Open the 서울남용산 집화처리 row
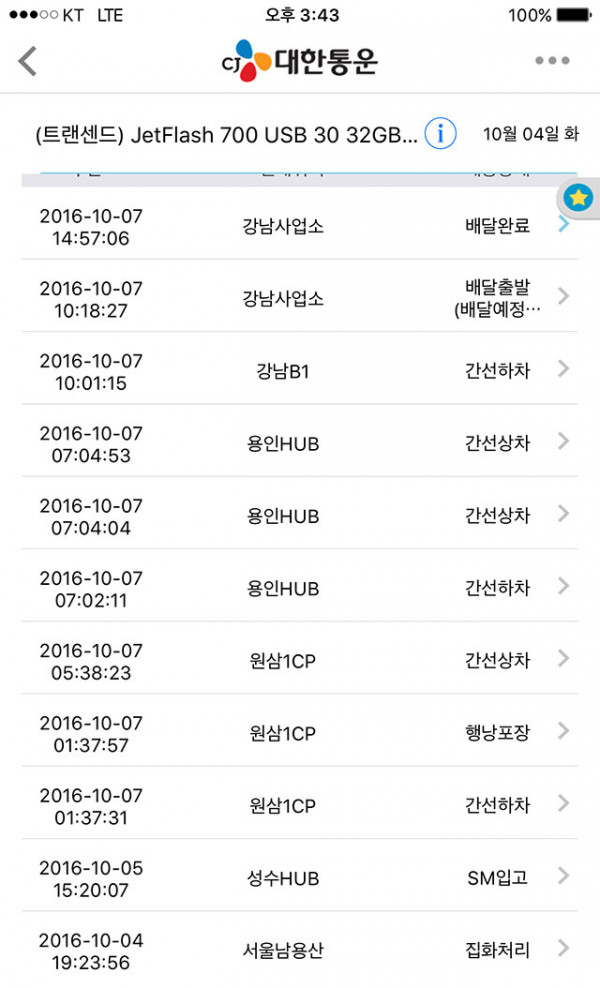 [x=300, y=949]
